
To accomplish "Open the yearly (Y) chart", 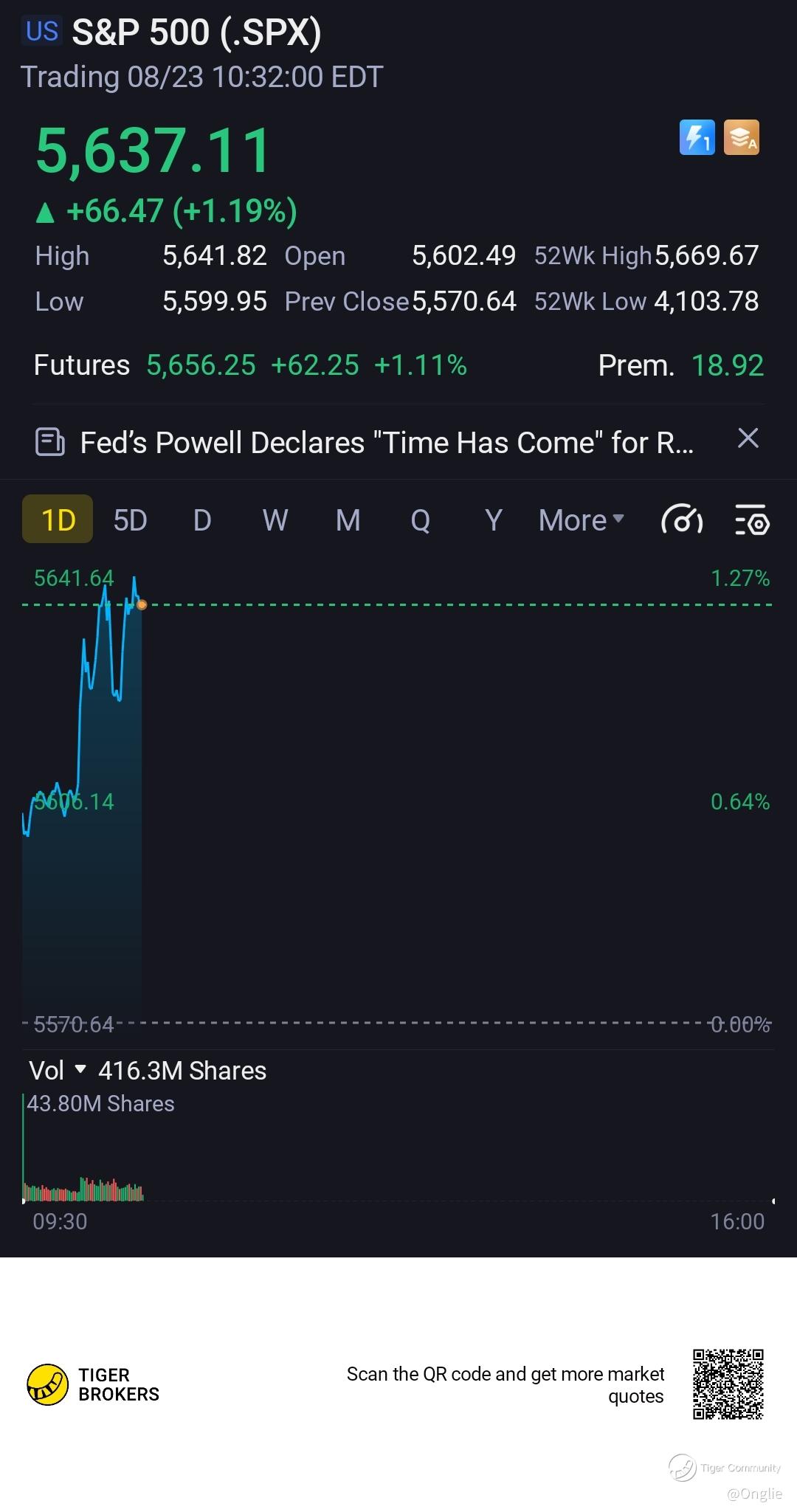I will [x=493, y=520].
